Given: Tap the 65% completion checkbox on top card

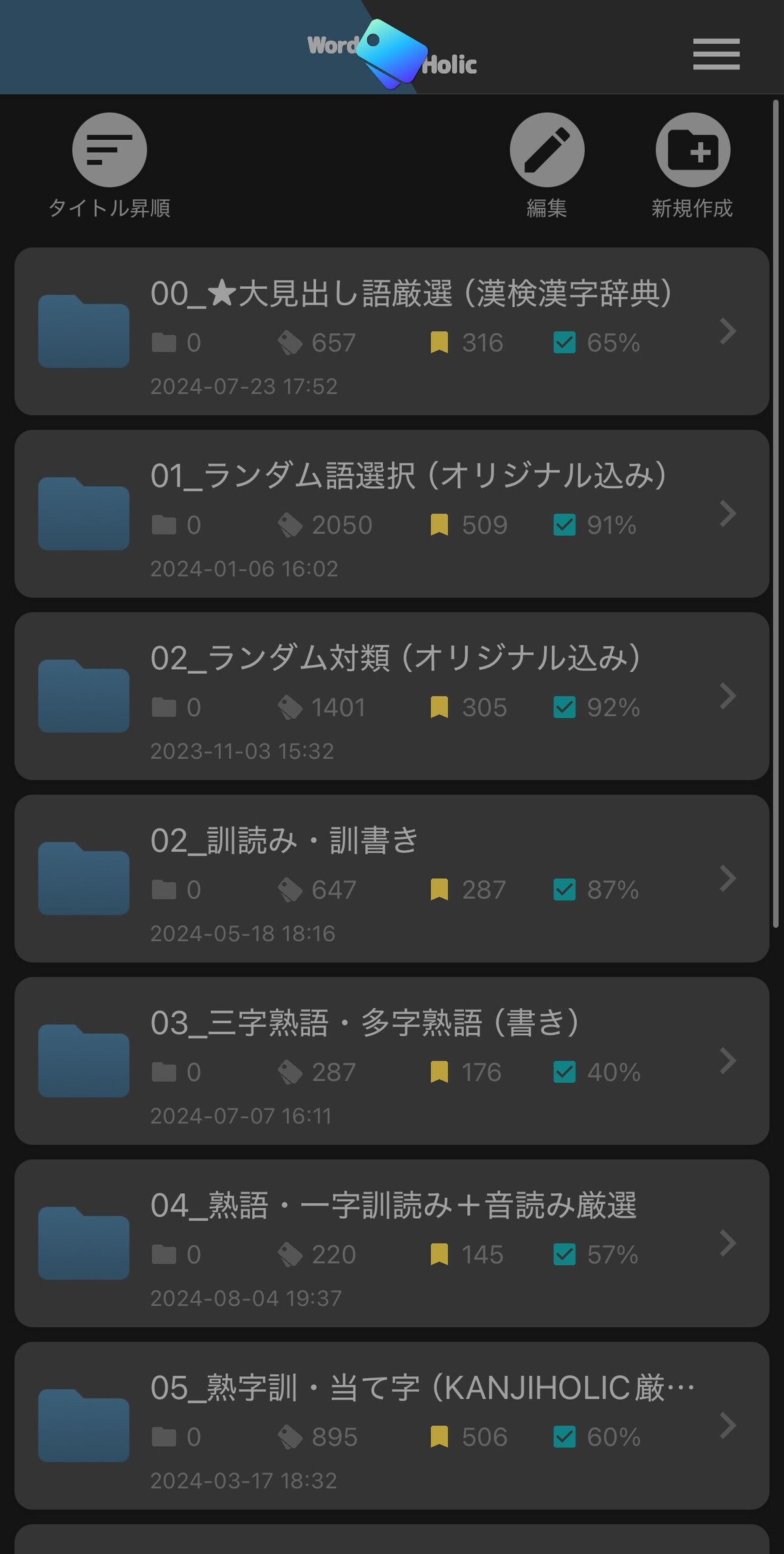Looking at the screenshot, I should click(x=564, y=342).
